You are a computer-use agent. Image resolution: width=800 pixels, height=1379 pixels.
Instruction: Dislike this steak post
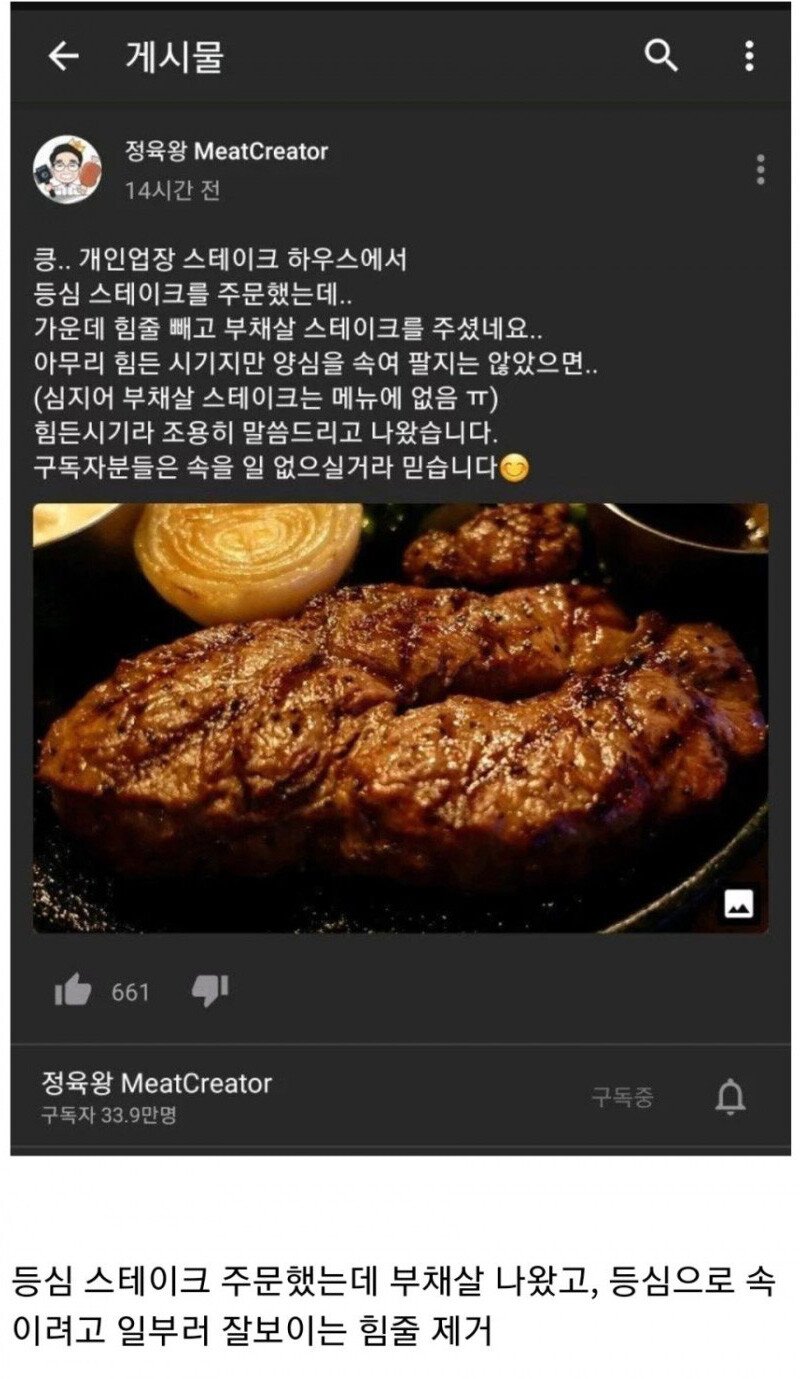click(x=210, y=991)
